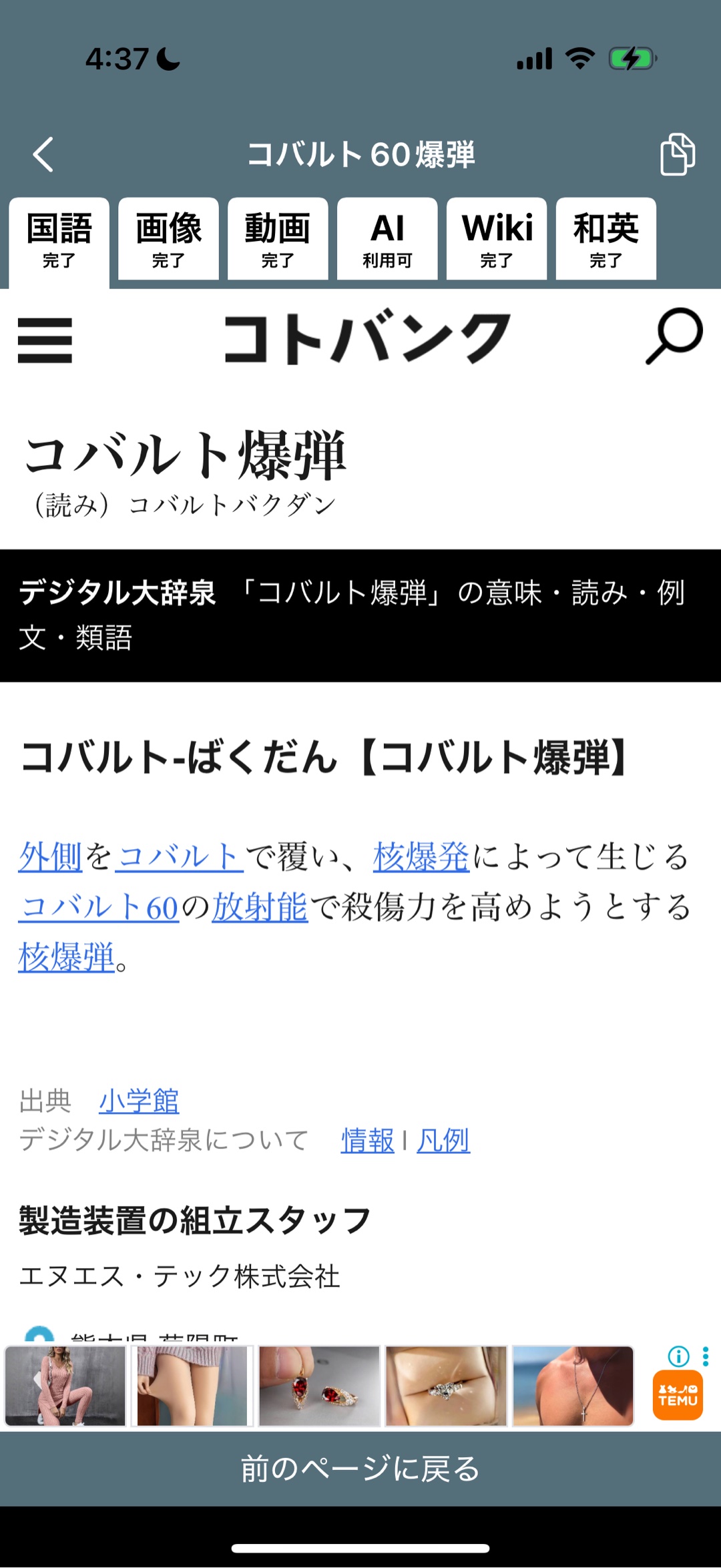
Task: Switch to the 画像 tab
Action: [x=168, y=240]
